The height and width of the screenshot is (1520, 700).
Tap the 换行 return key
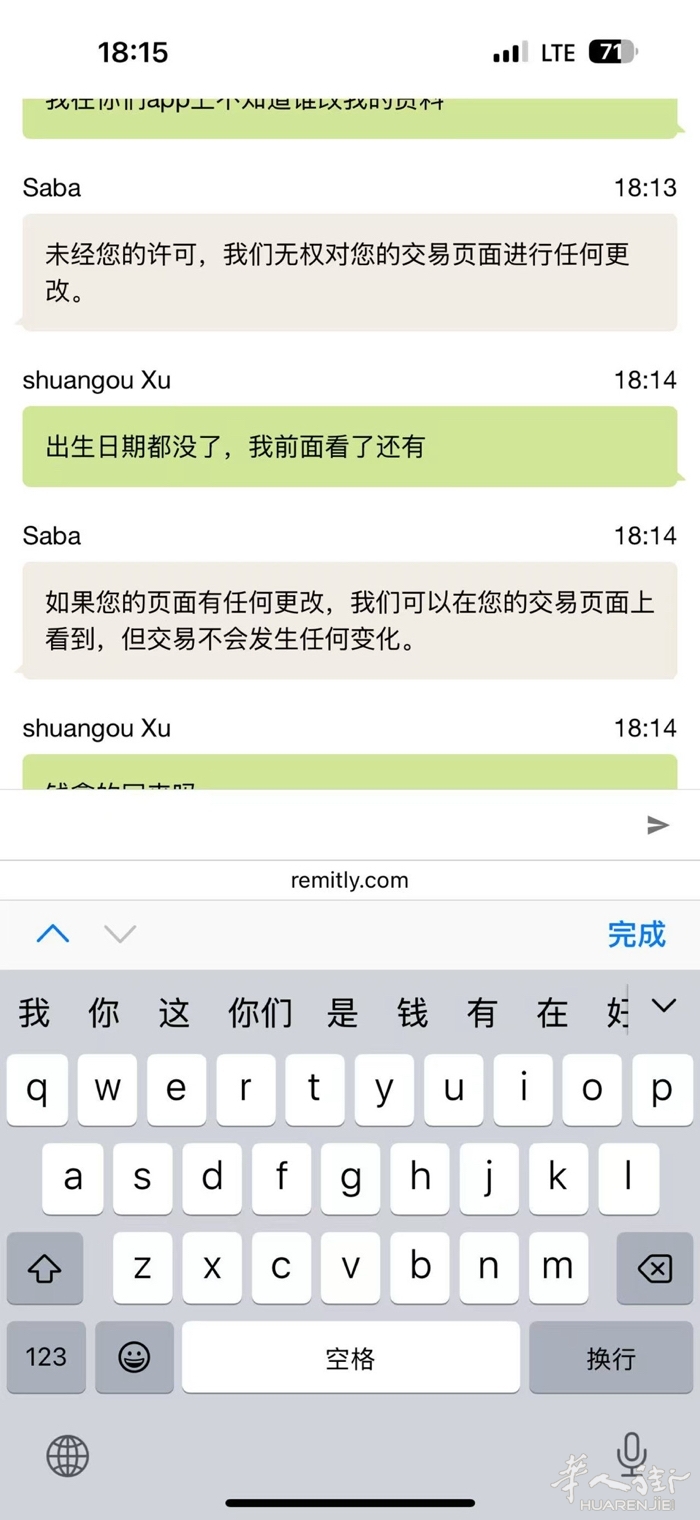(x=610, y=1357)
